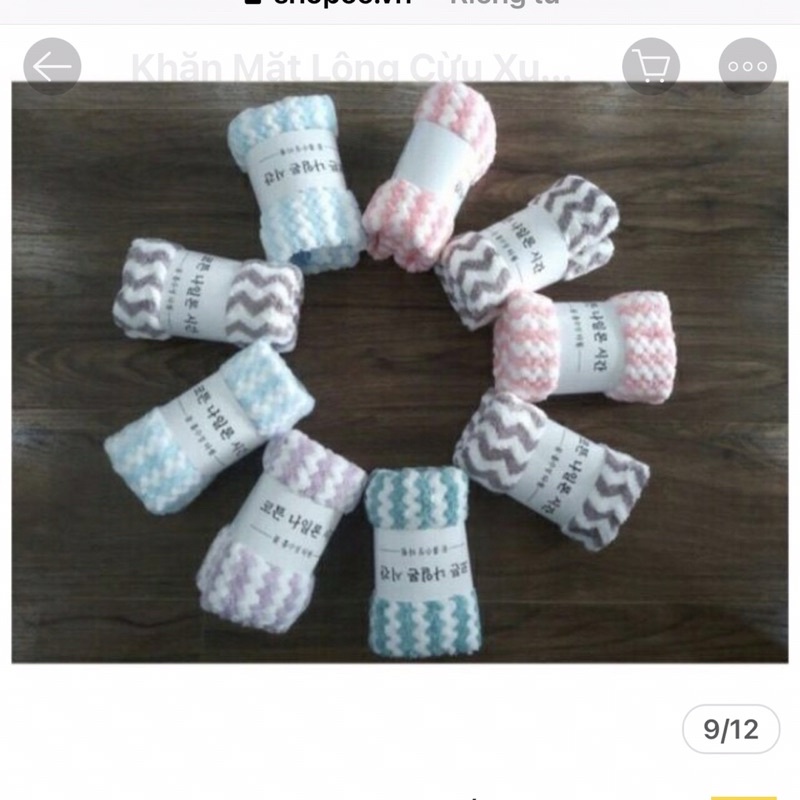Screen dimensions: 800x800
Task: Go back using the arrow button
Action: point(52,67)
